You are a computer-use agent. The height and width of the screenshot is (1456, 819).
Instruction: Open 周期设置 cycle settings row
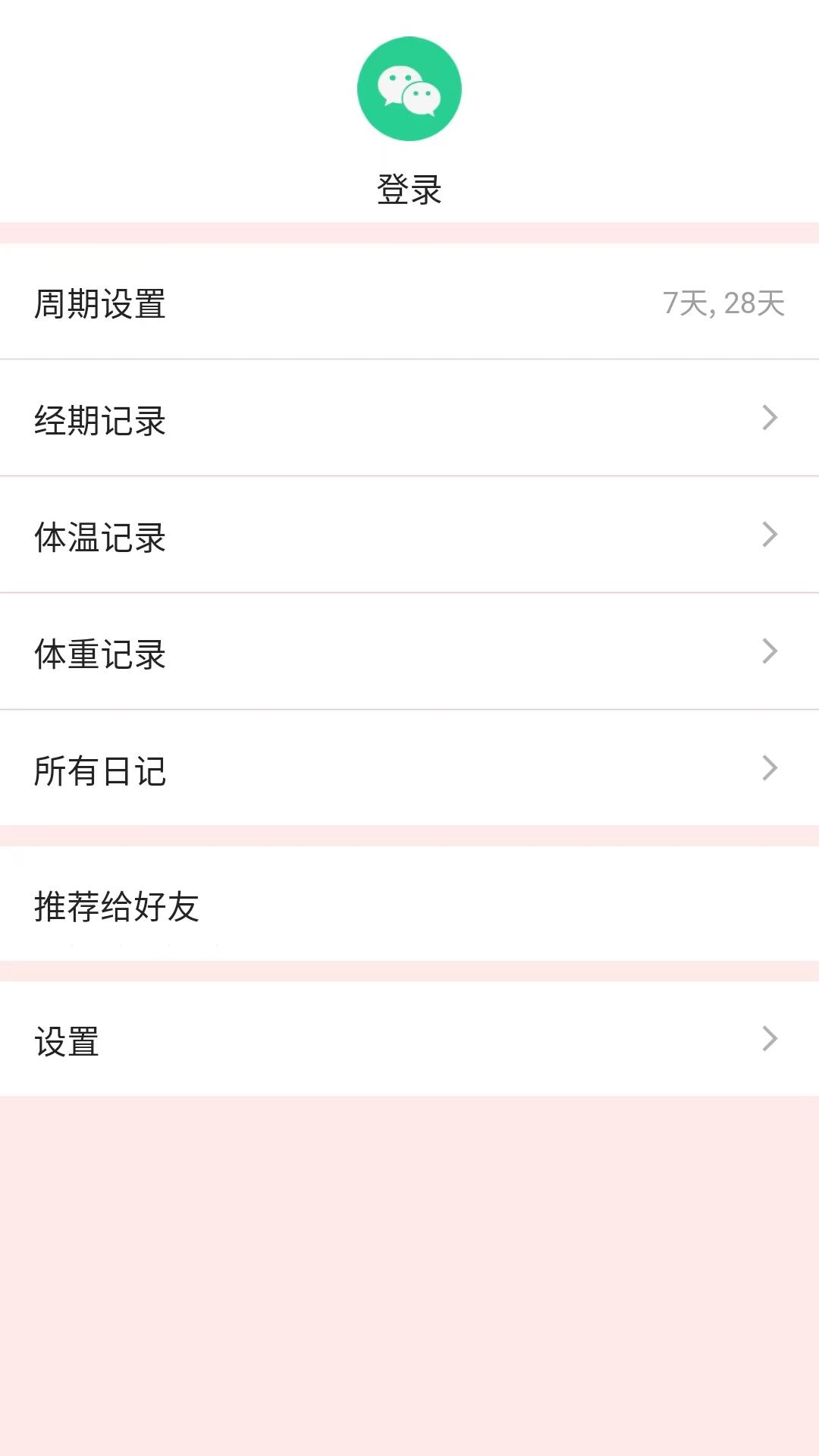pyautogui.click(x=409, y=303)
